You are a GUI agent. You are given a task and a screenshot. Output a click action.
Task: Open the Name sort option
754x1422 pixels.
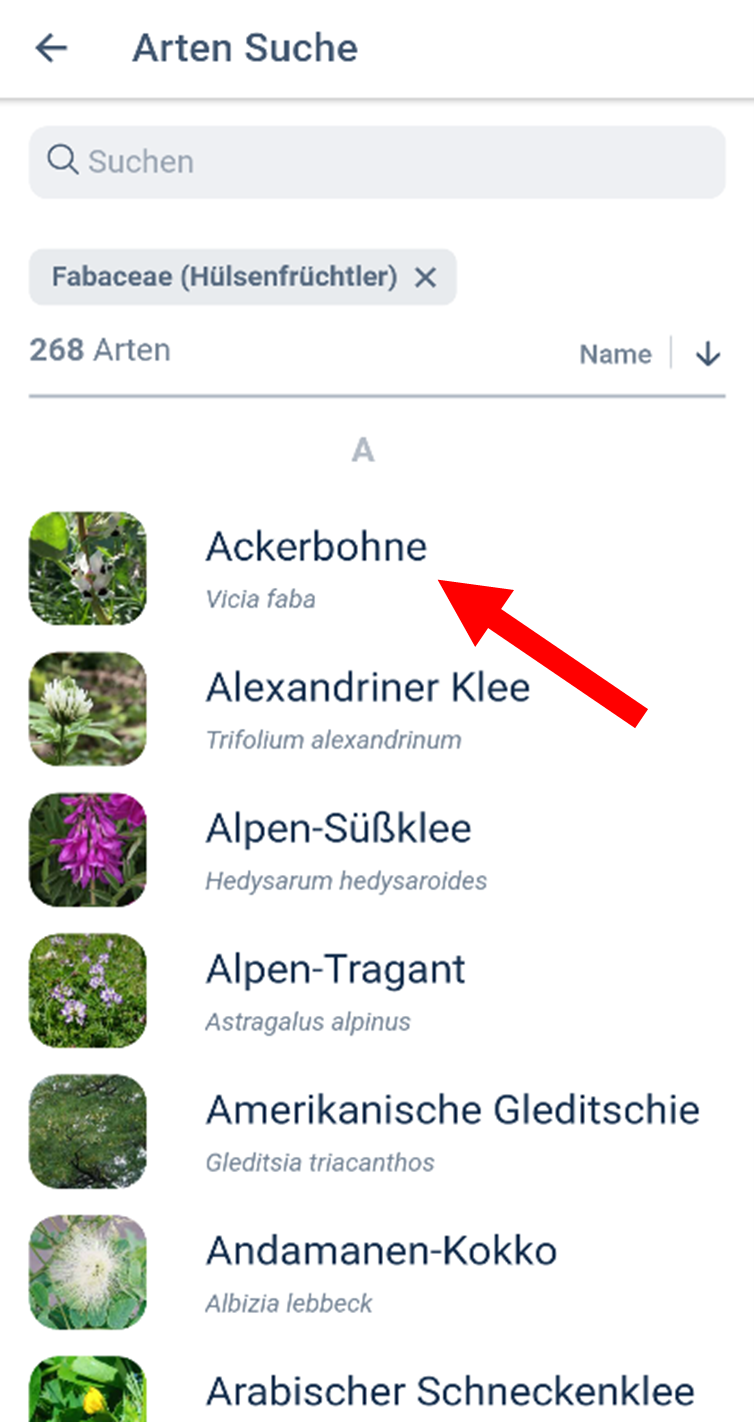615,354
